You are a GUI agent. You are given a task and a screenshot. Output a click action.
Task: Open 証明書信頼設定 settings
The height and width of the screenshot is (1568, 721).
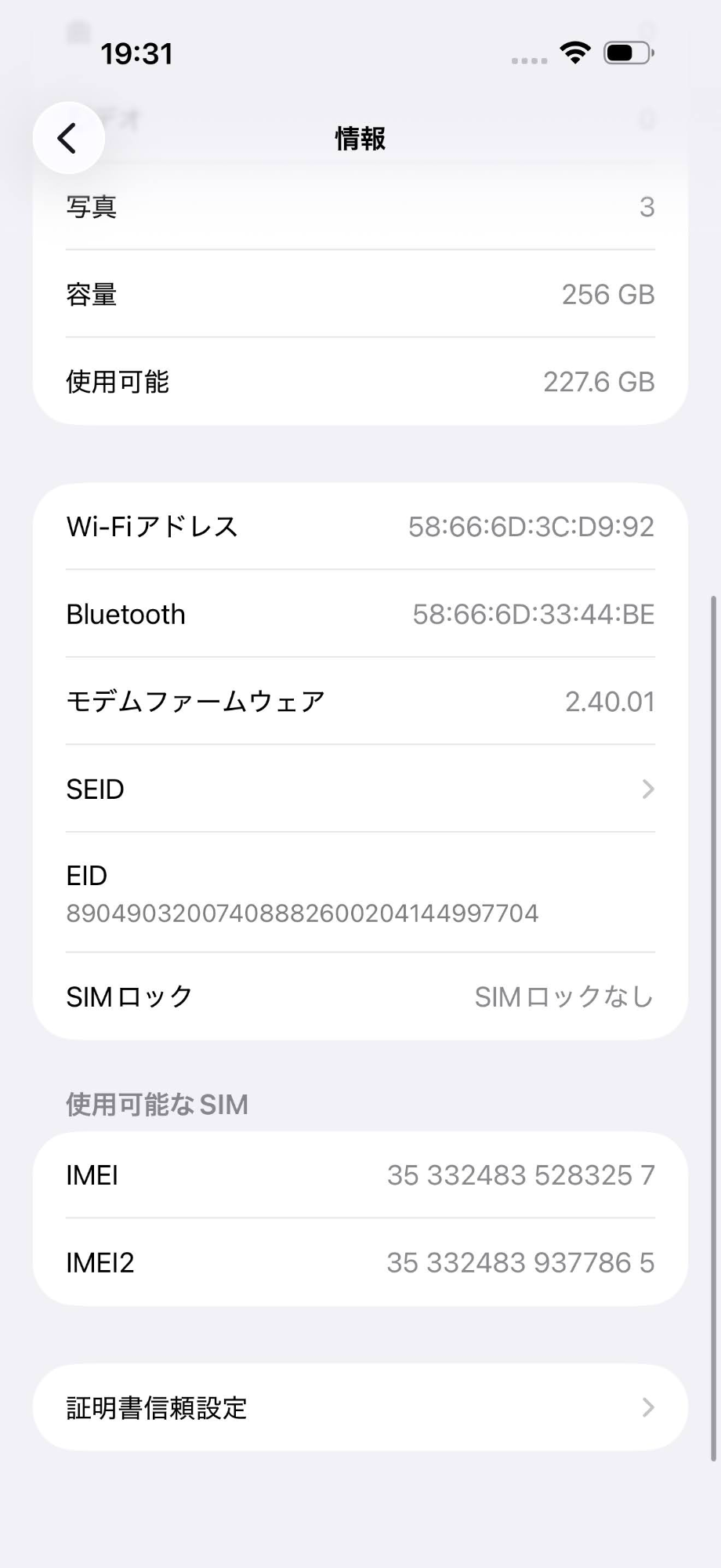(359, 1407)
